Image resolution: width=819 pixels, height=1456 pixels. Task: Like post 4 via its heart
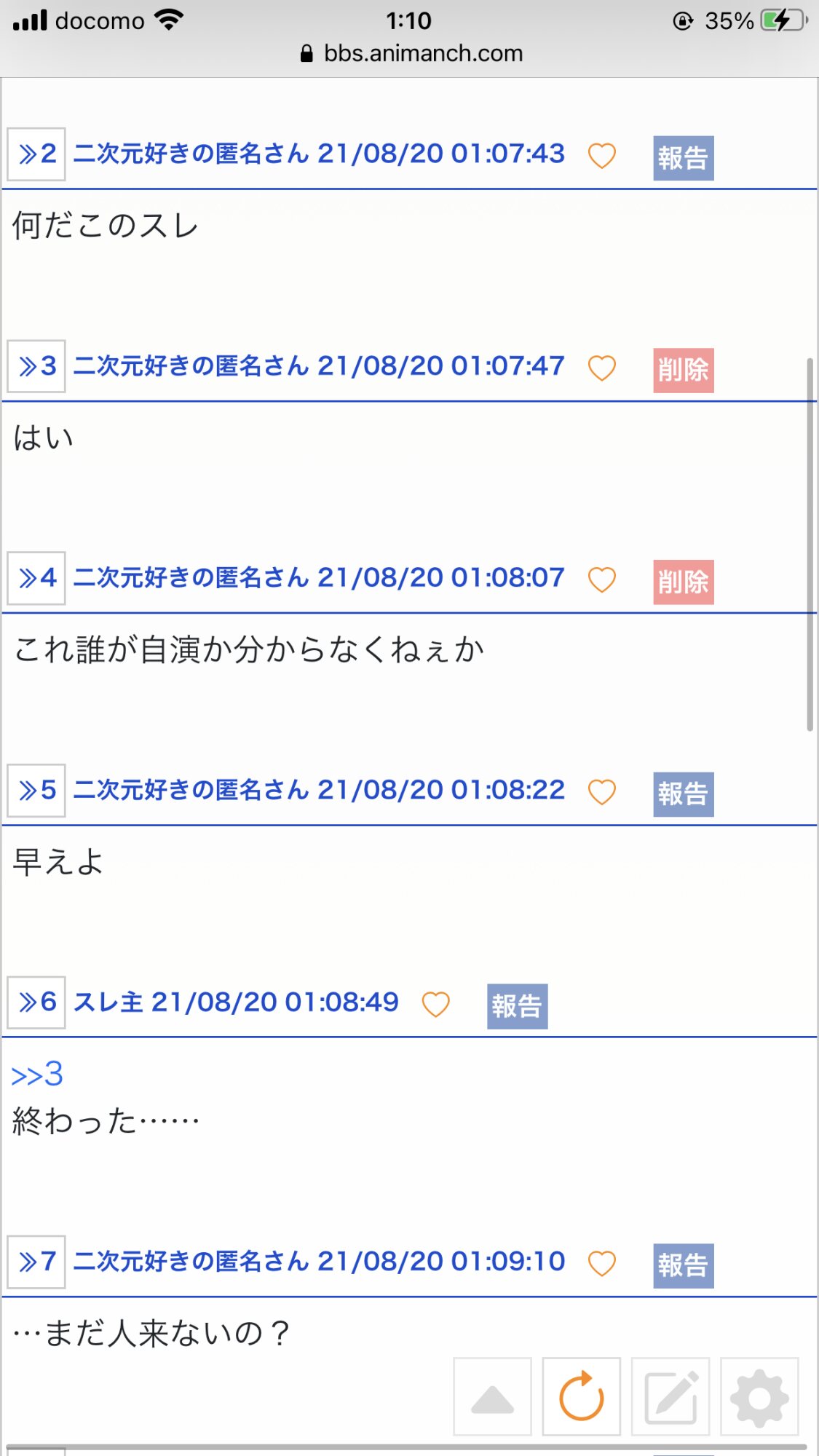click(601, 579)
